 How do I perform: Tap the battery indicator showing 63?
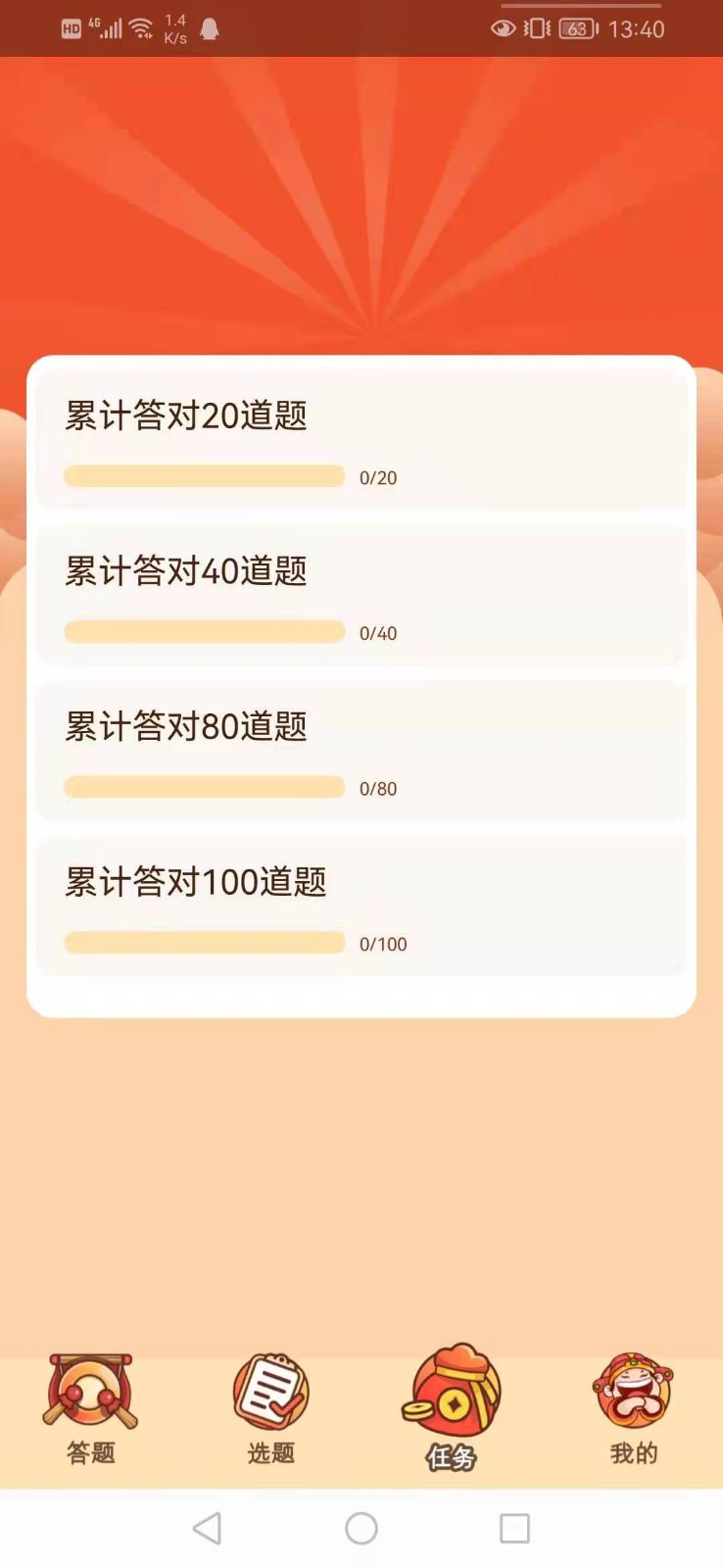578,29
